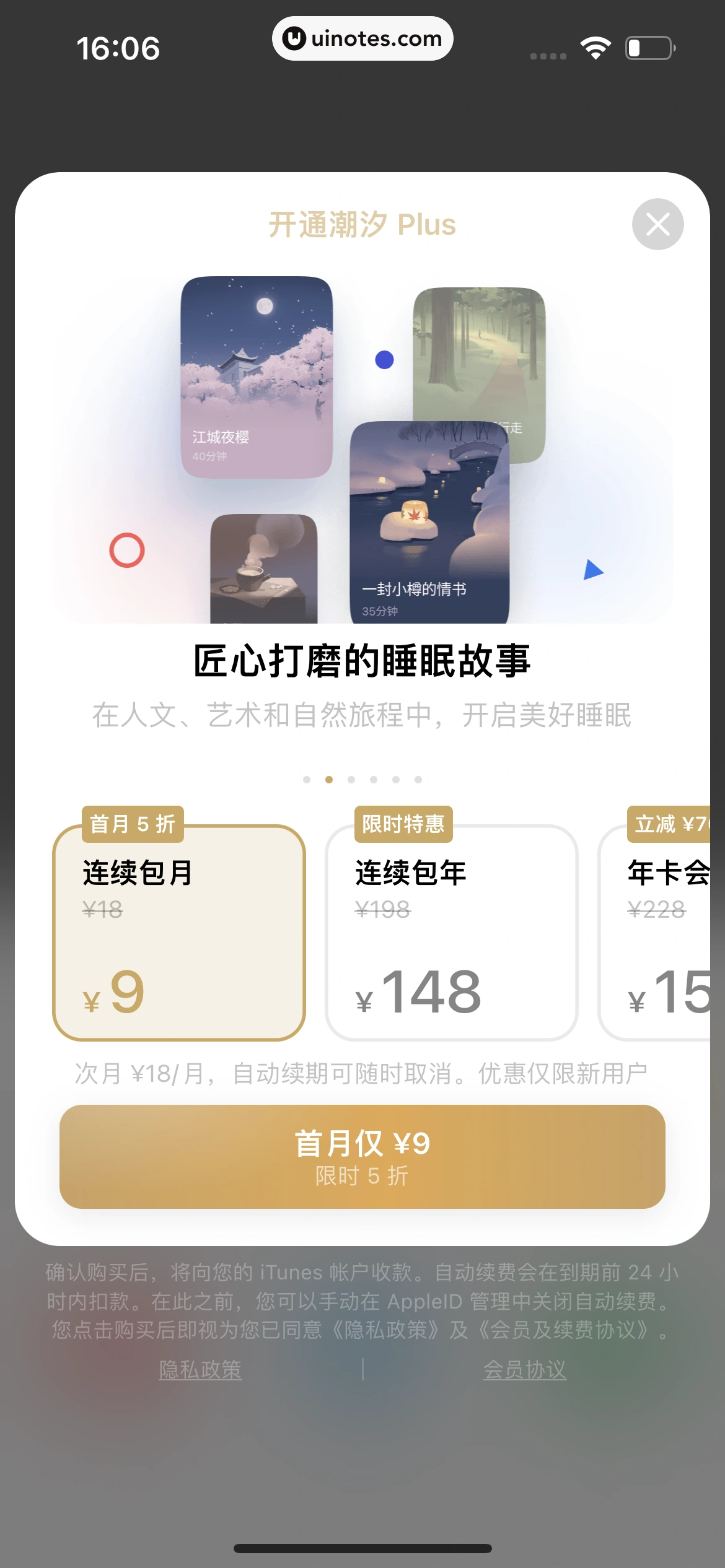Tap the clock showing 16:06

click(x=119, y=46)
